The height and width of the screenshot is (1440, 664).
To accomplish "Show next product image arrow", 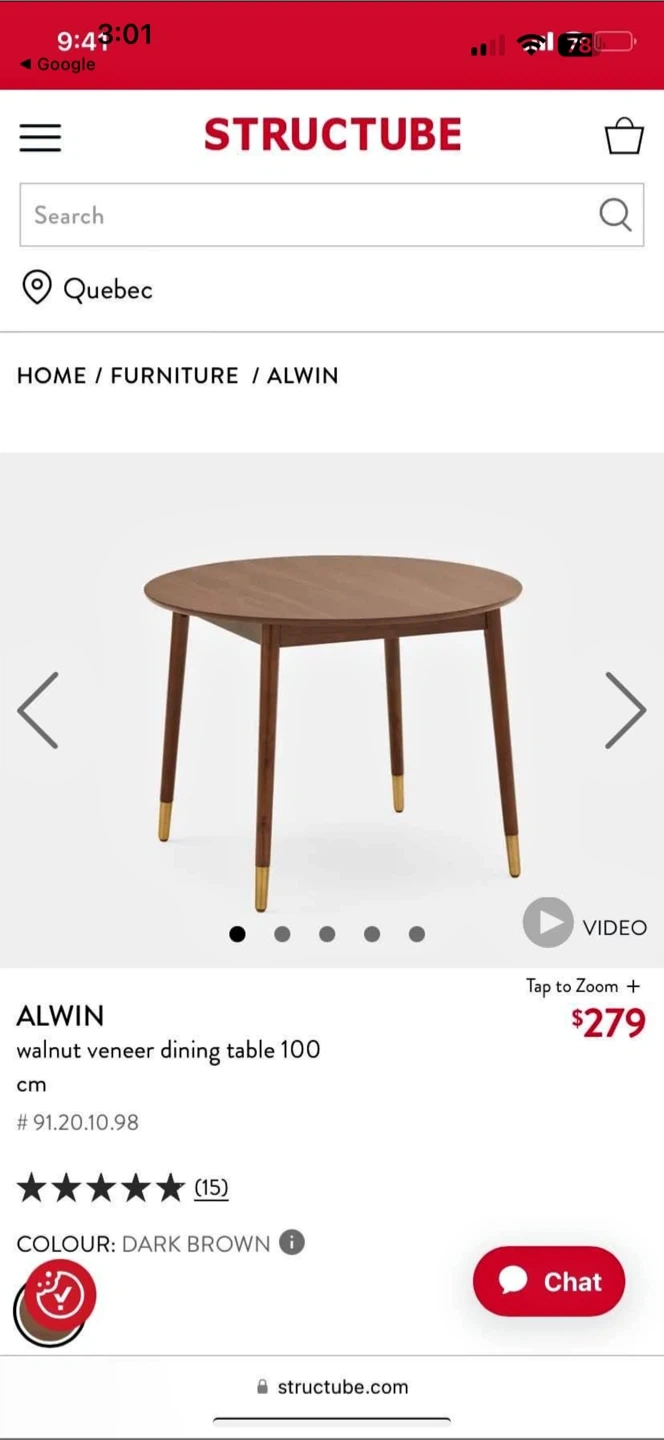I will pos(625,710).
